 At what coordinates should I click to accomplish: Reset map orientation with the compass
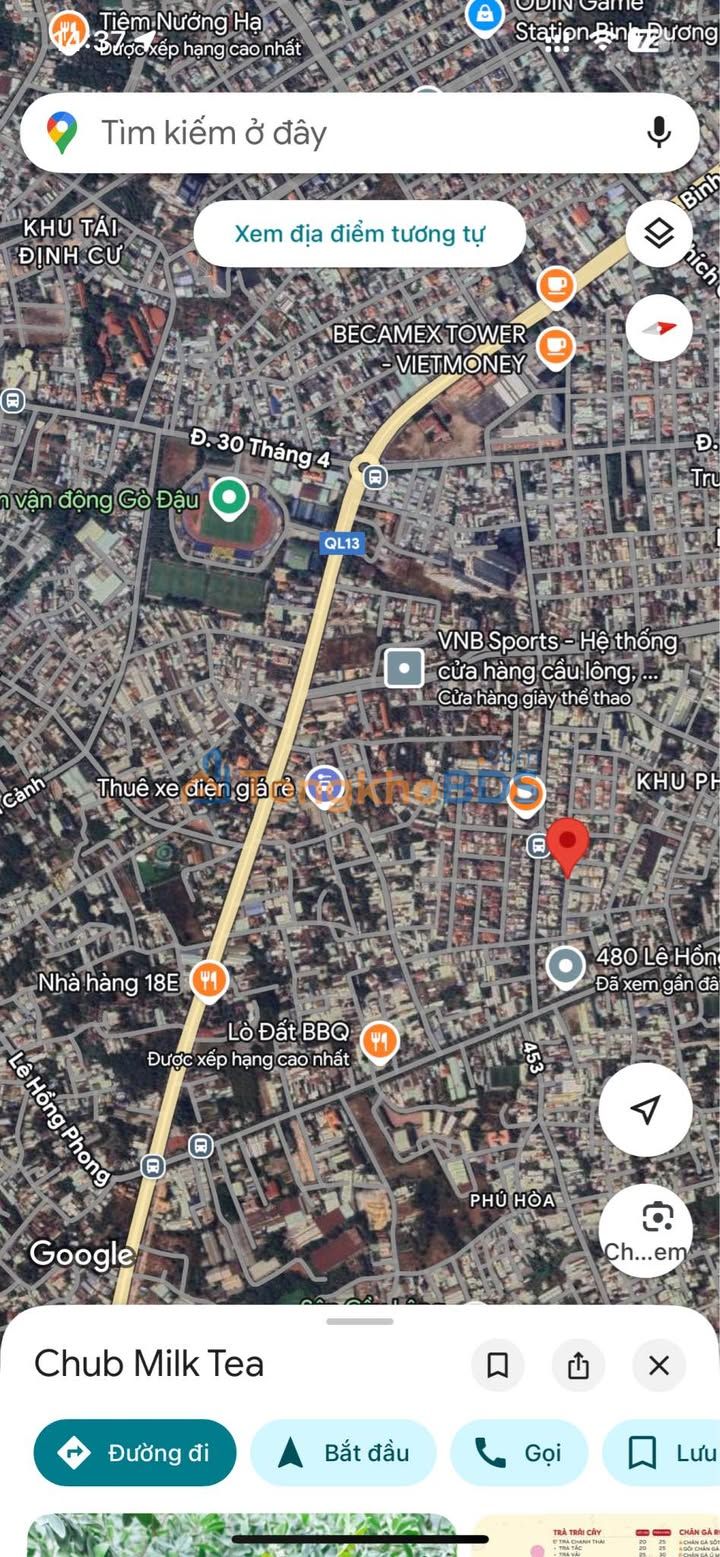(659, 328)
